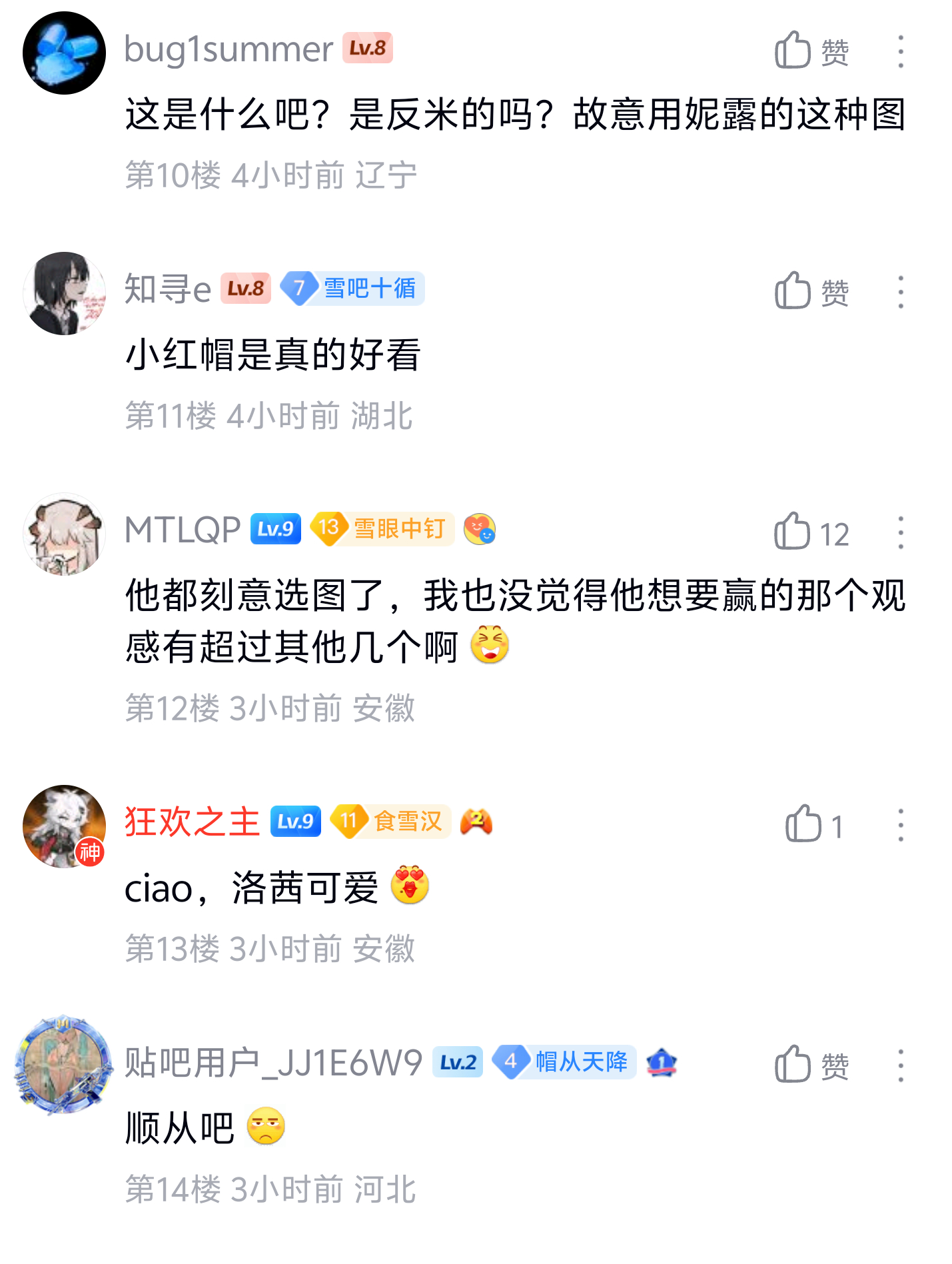Viewport: 952px width, 1264px height.
Task: Like MTLQP's comment with 12 likes
Action: tap(810, 532)
